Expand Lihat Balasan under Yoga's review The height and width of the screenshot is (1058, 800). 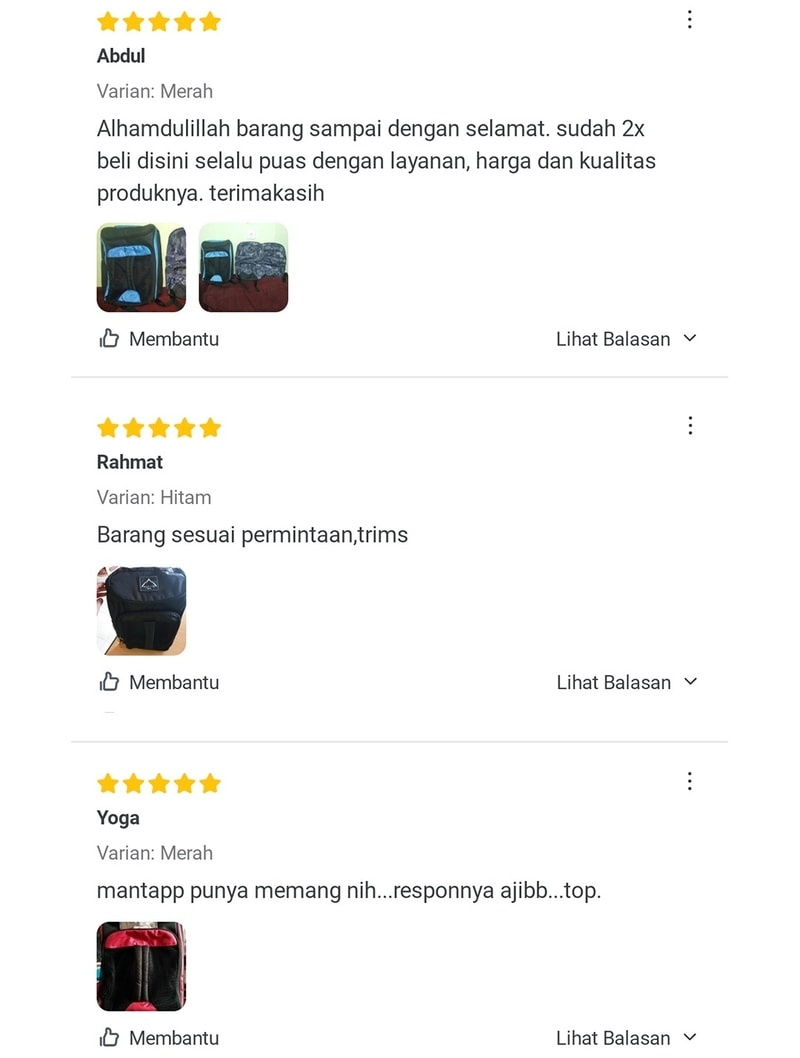point(626,1038)
